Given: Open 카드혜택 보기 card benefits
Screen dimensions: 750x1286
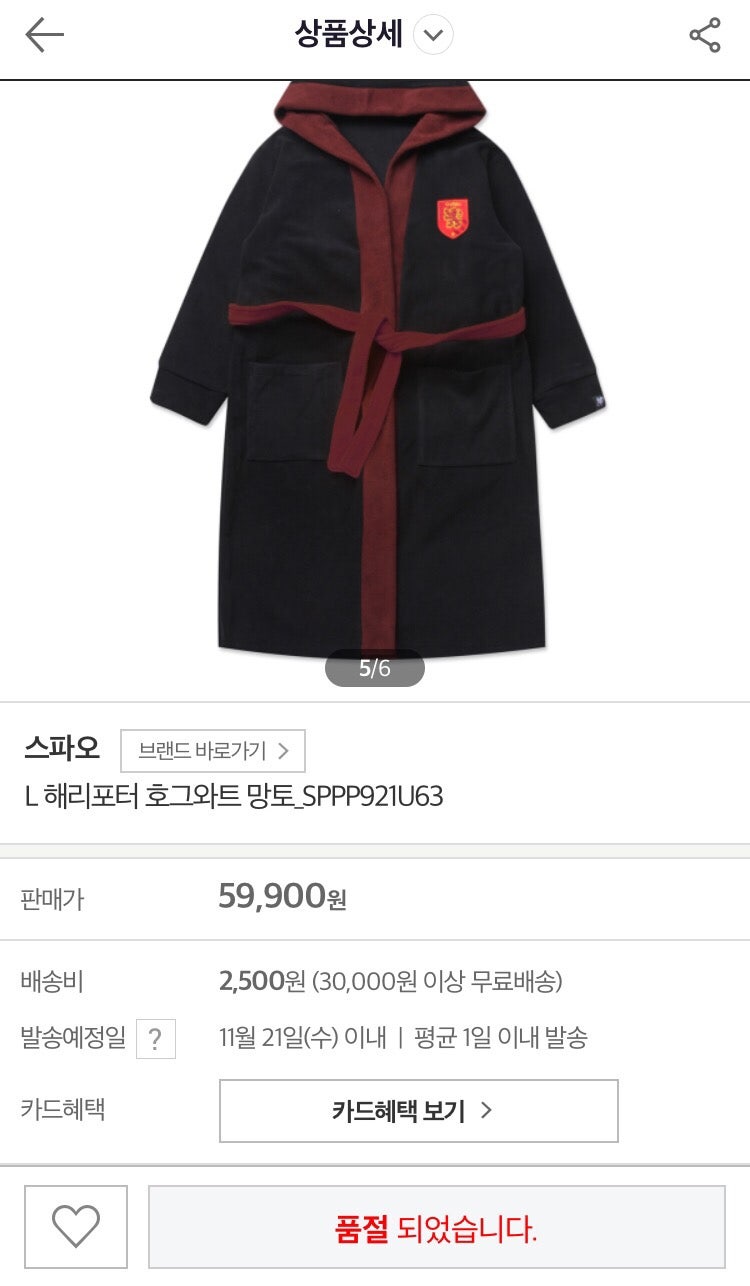Looking at the screenshot, I should [419, 1111].
